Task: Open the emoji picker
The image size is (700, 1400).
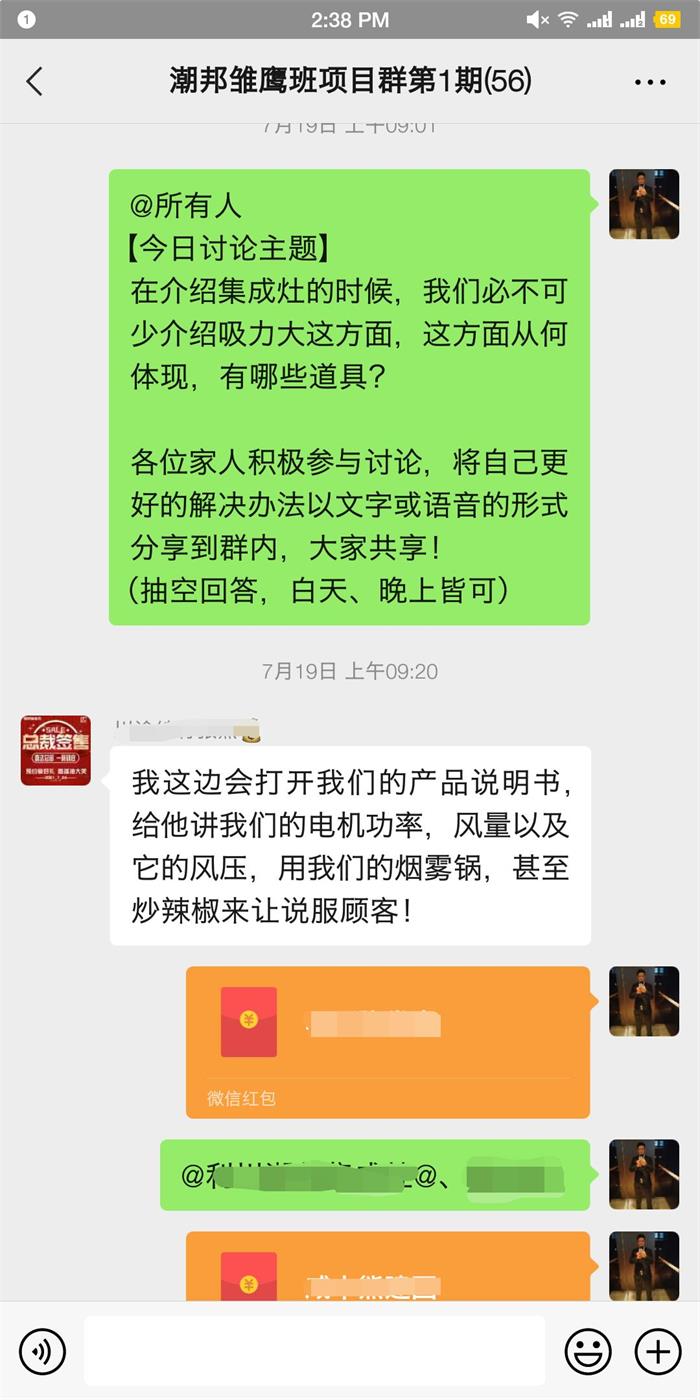Action: [588, 1352]
